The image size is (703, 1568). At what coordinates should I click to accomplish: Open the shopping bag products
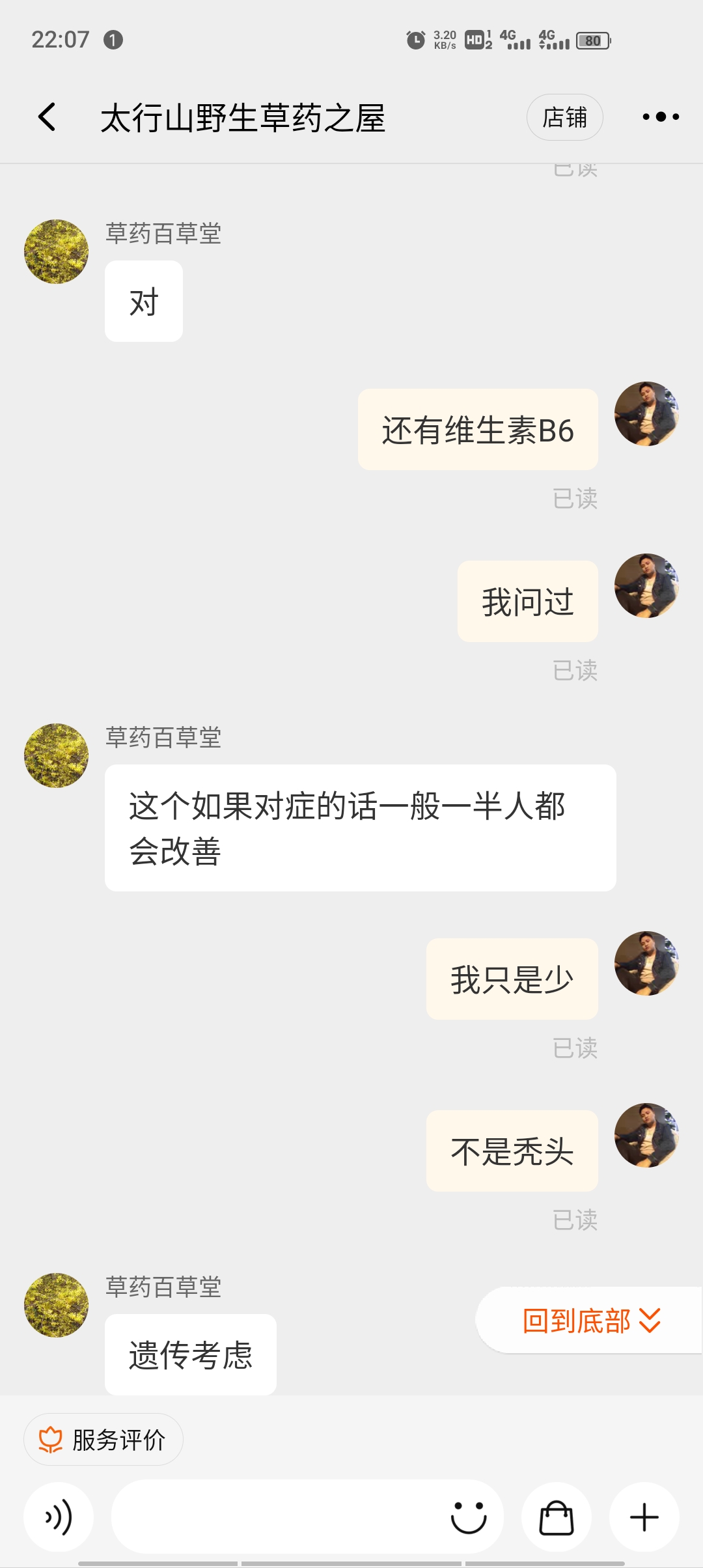click(x=557, y=1517)
